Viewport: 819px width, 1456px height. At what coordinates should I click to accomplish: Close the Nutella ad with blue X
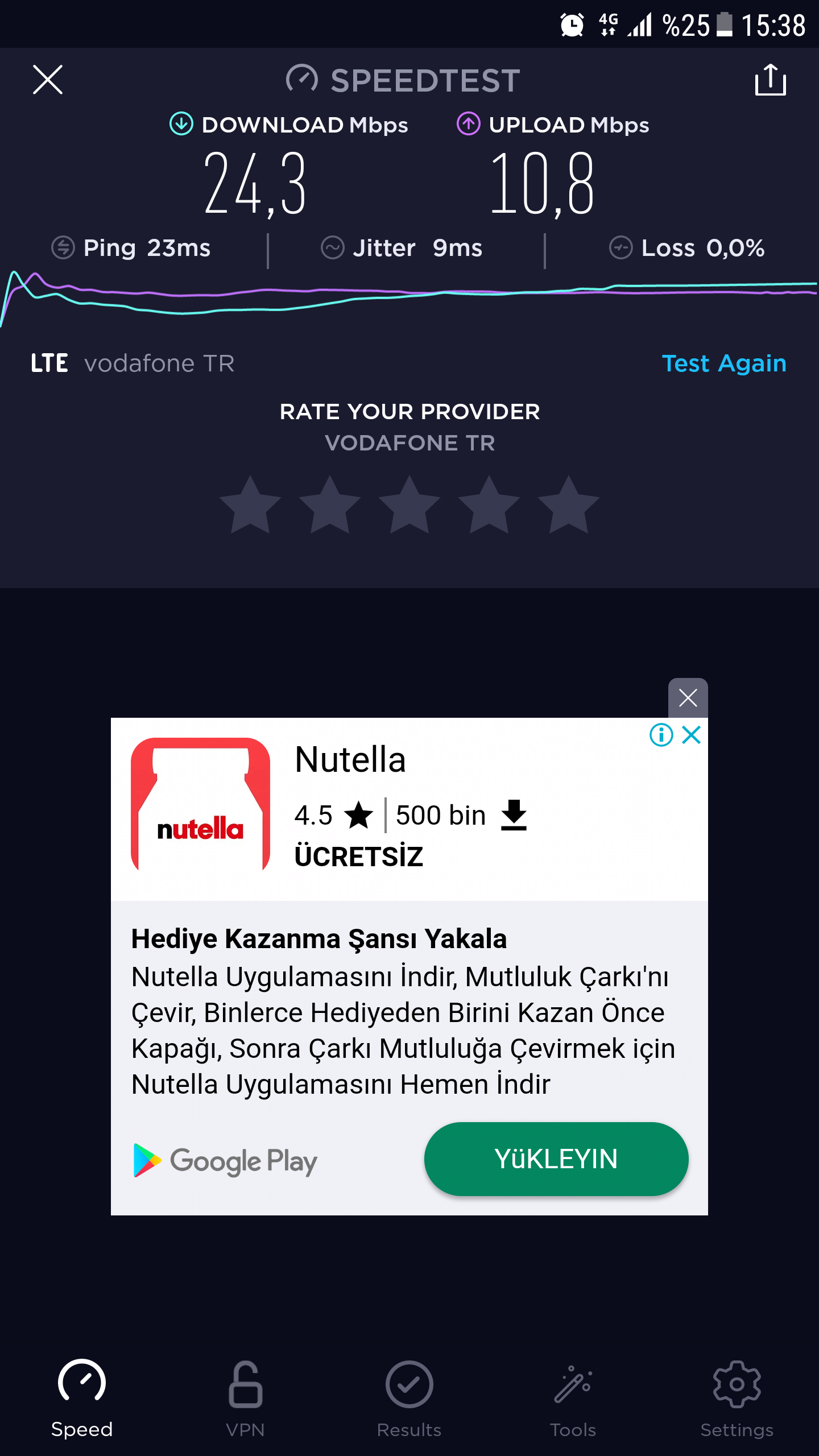point(692,735)
